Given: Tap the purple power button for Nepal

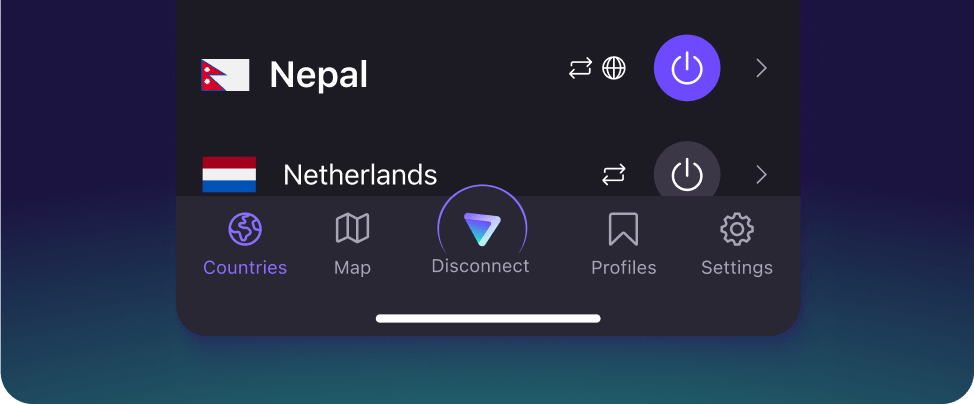Looking at the screenshot, I should coord(687,68).
